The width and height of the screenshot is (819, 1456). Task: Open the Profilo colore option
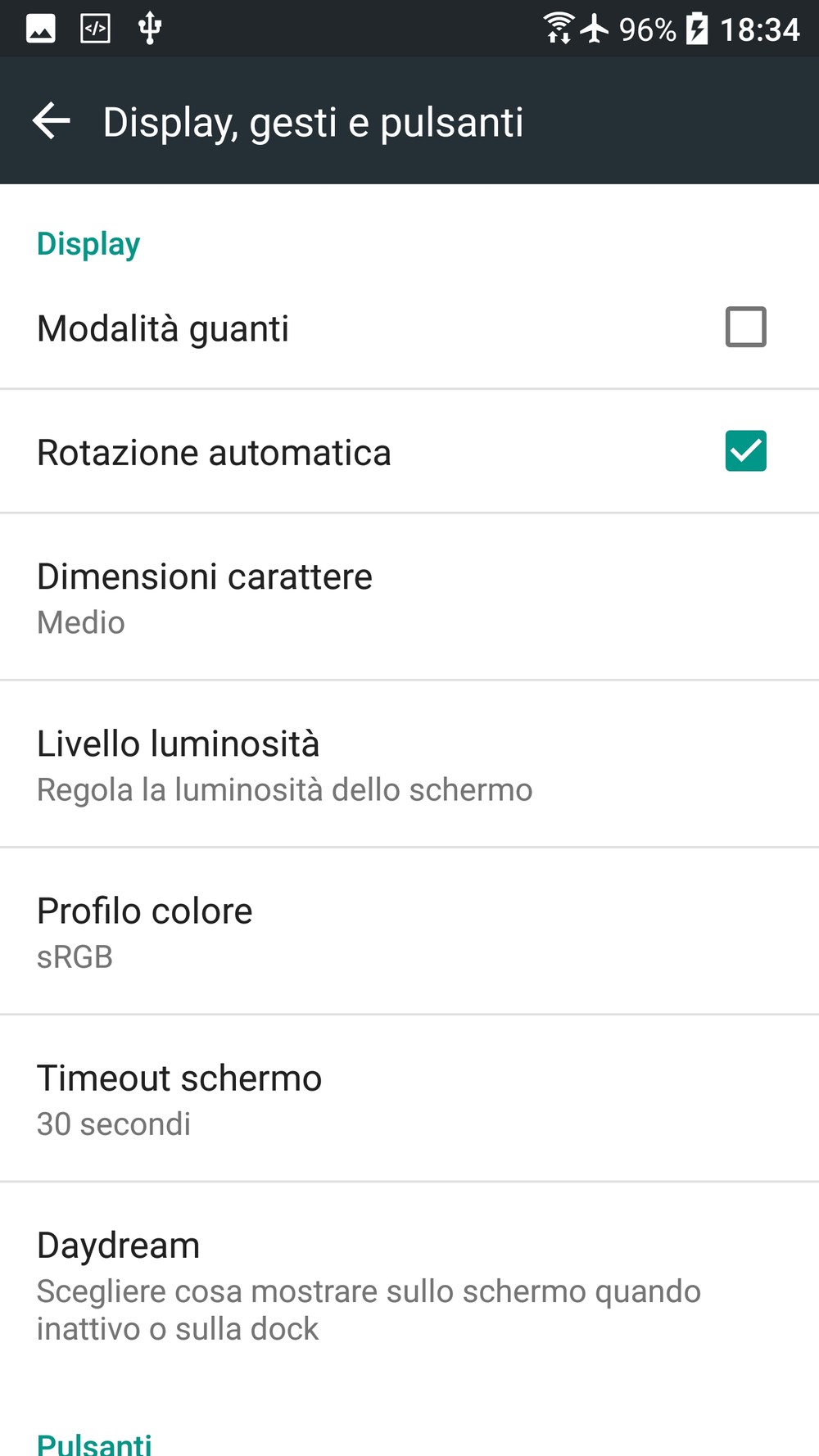(x=409, y=931)
